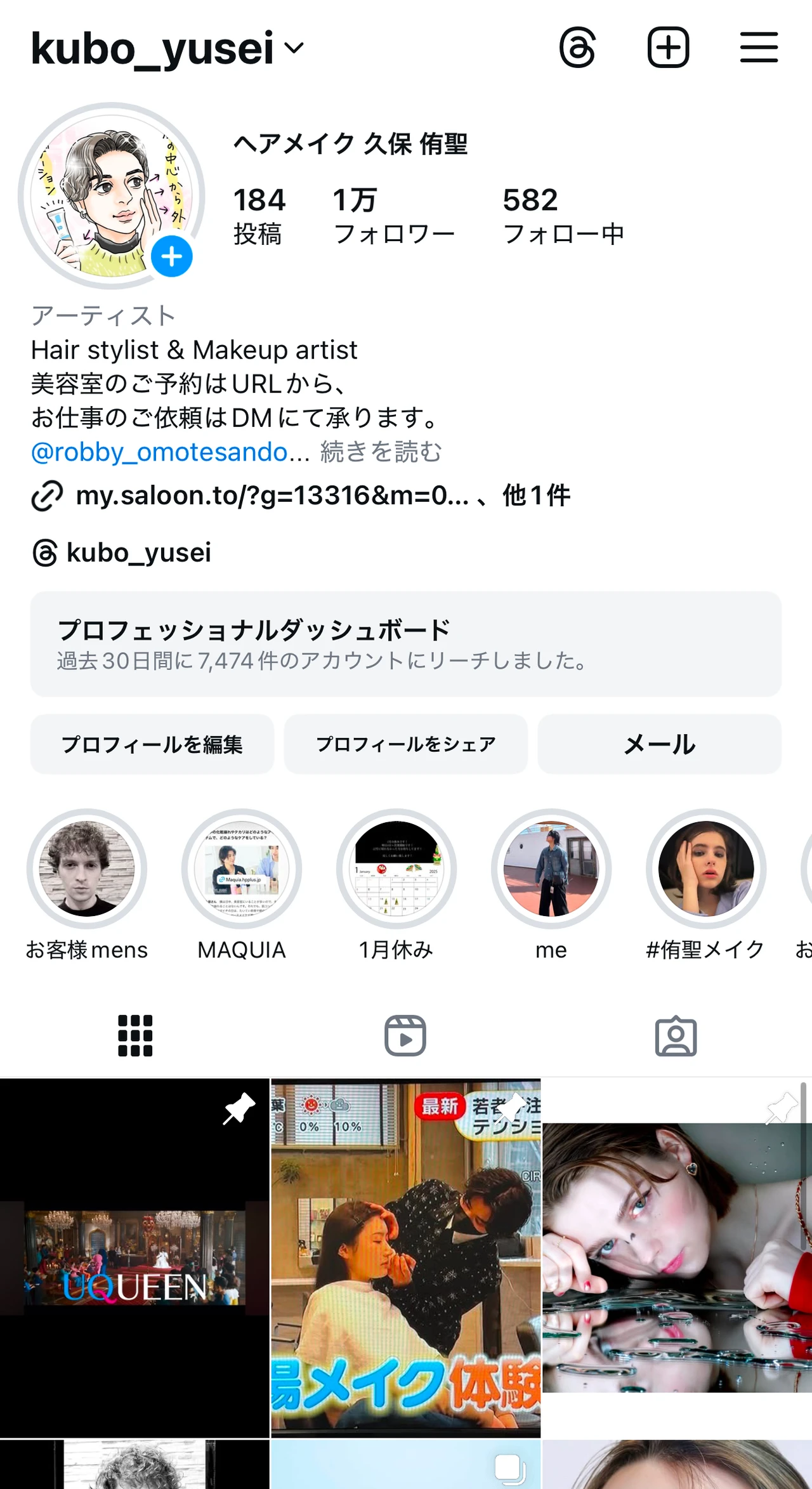Viewport: 812px width, 1489px height.
Task: Open the プロフェッショナルダッシュボード card
Action: coord(406,644)
